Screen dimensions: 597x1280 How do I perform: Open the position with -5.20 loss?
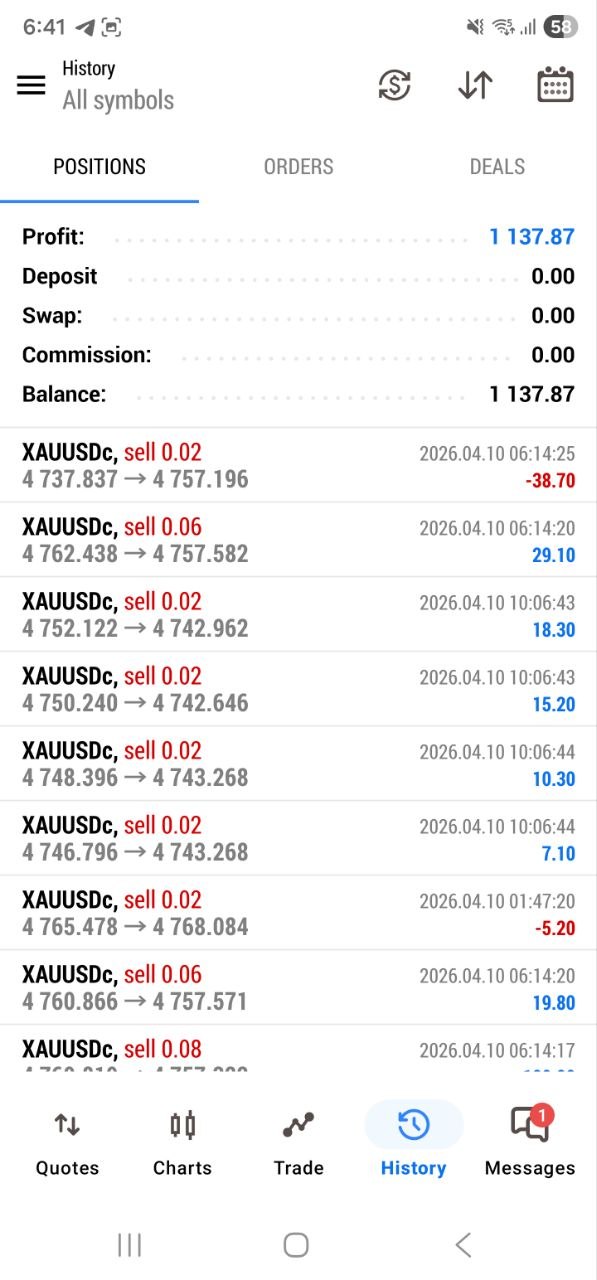point(298,912)
